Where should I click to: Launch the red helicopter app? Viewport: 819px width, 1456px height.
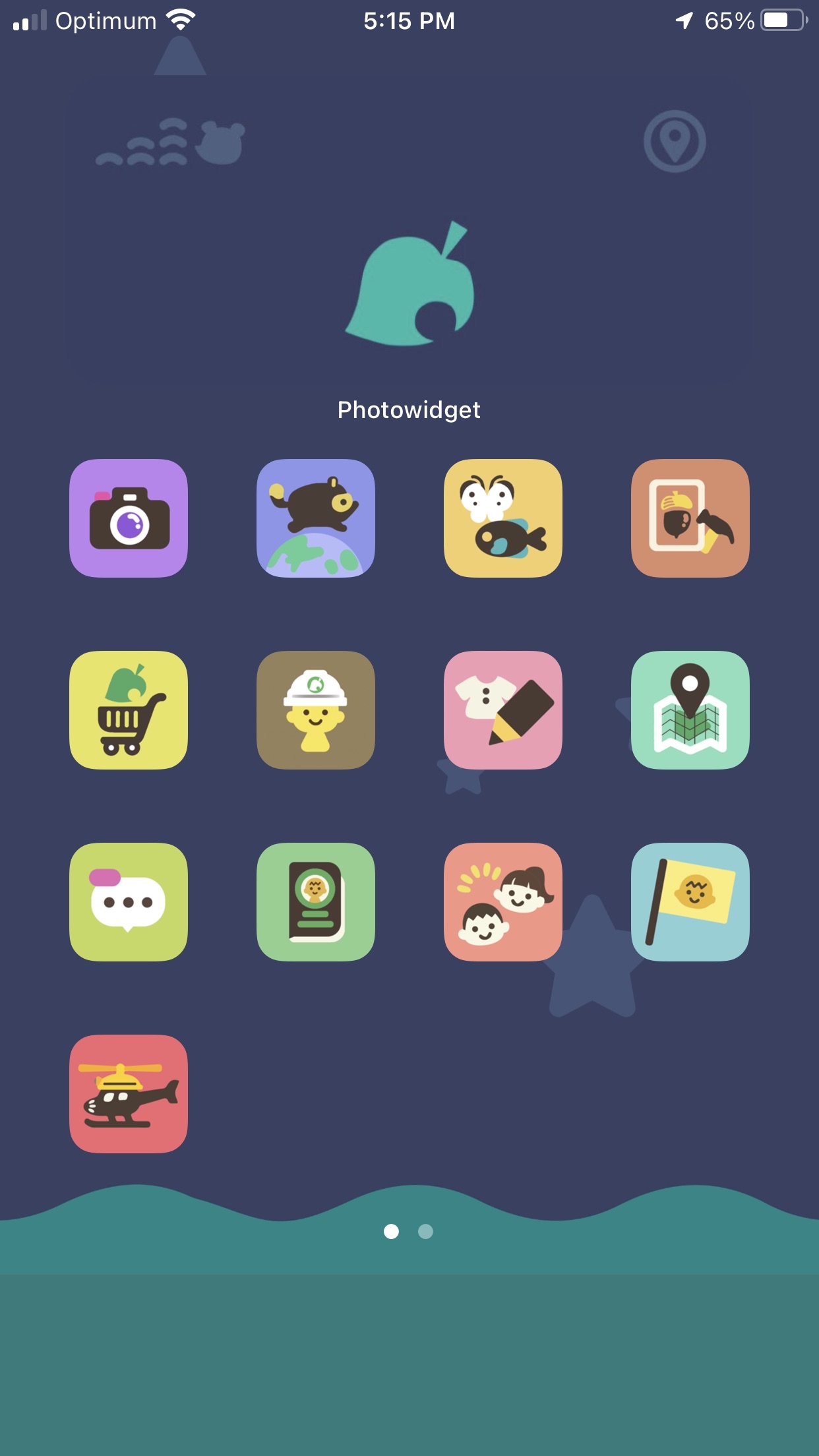click(x=129, y=1094)
